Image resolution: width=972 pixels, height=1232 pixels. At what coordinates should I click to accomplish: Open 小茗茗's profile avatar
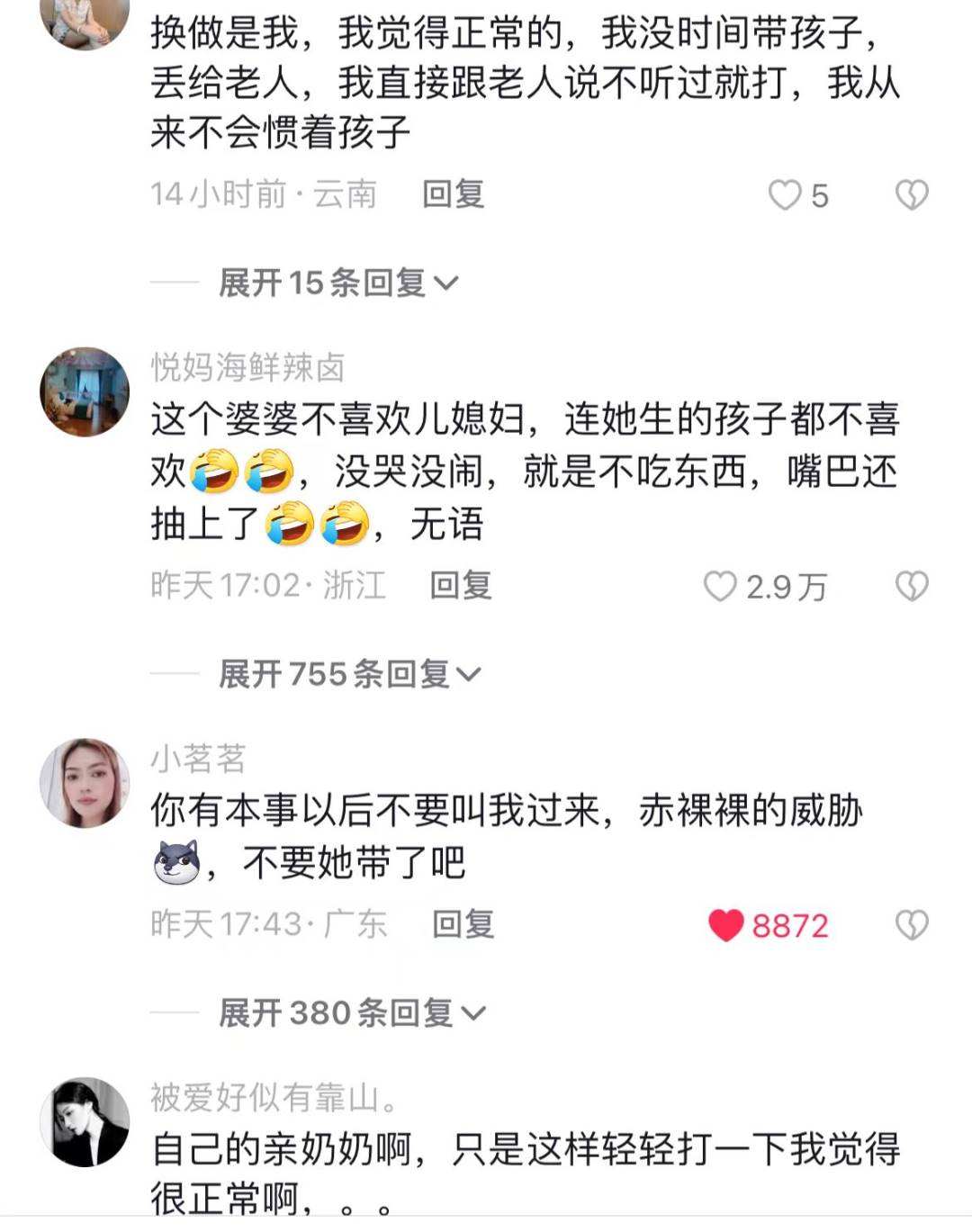click(85, 783)
